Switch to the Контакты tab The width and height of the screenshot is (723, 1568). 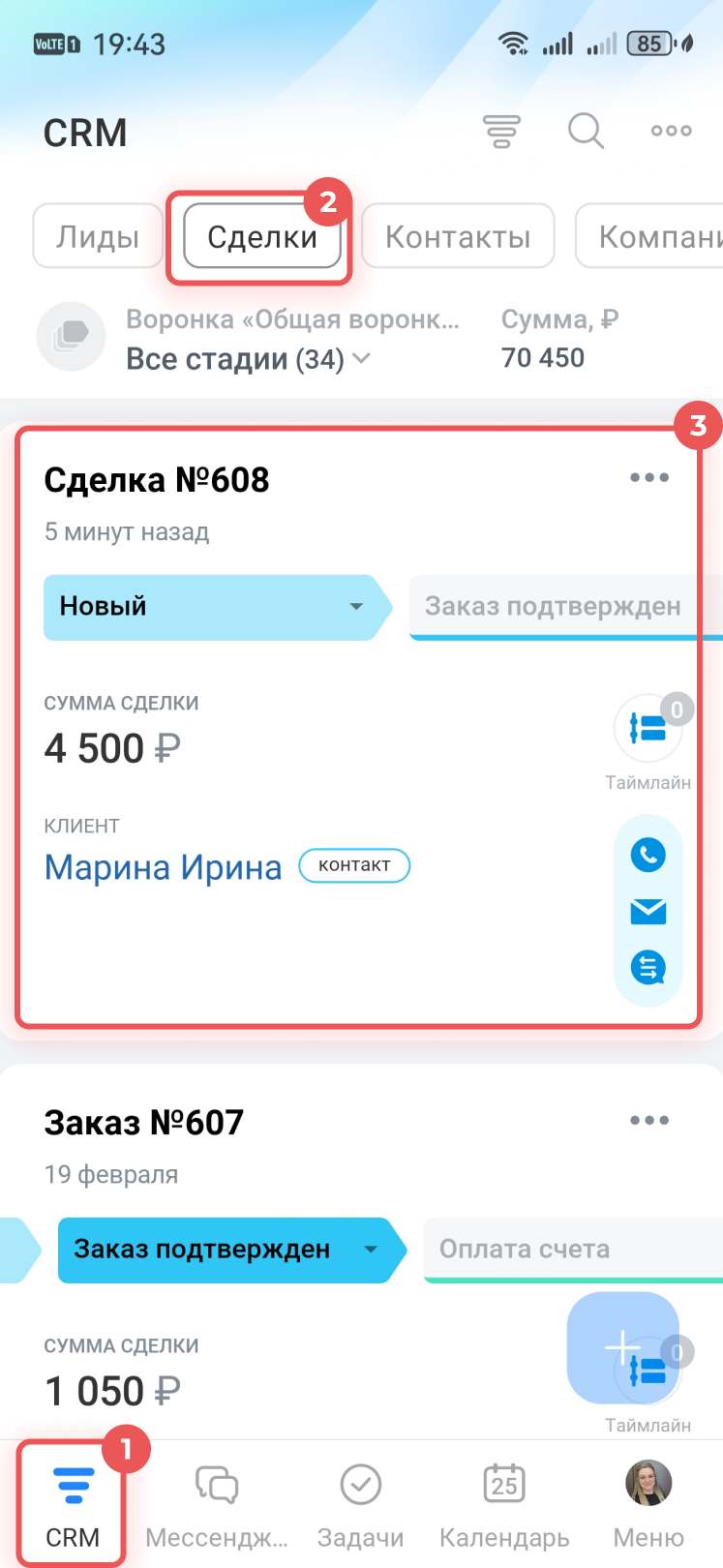458,236
